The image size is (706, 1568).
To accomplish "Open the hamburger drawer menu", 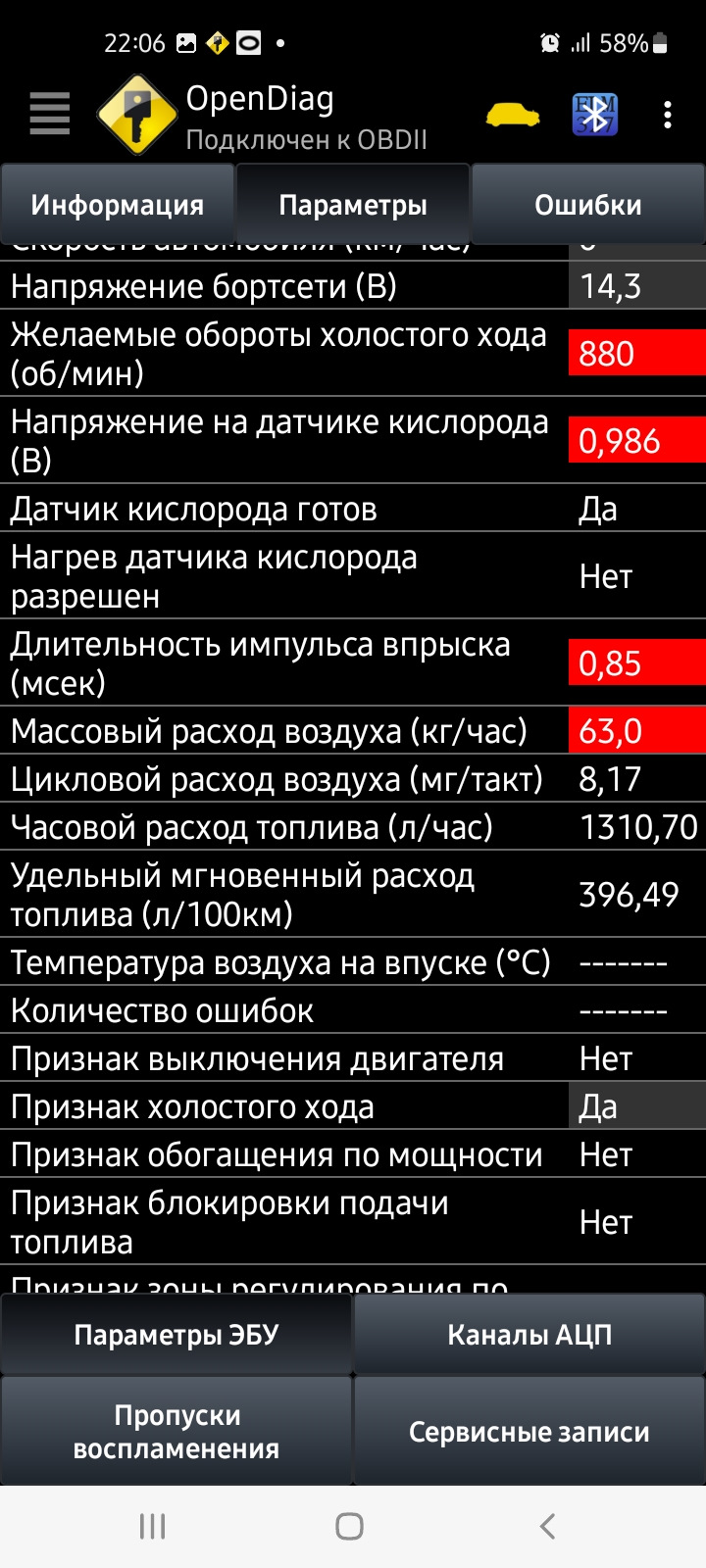I will coord(50,114).
